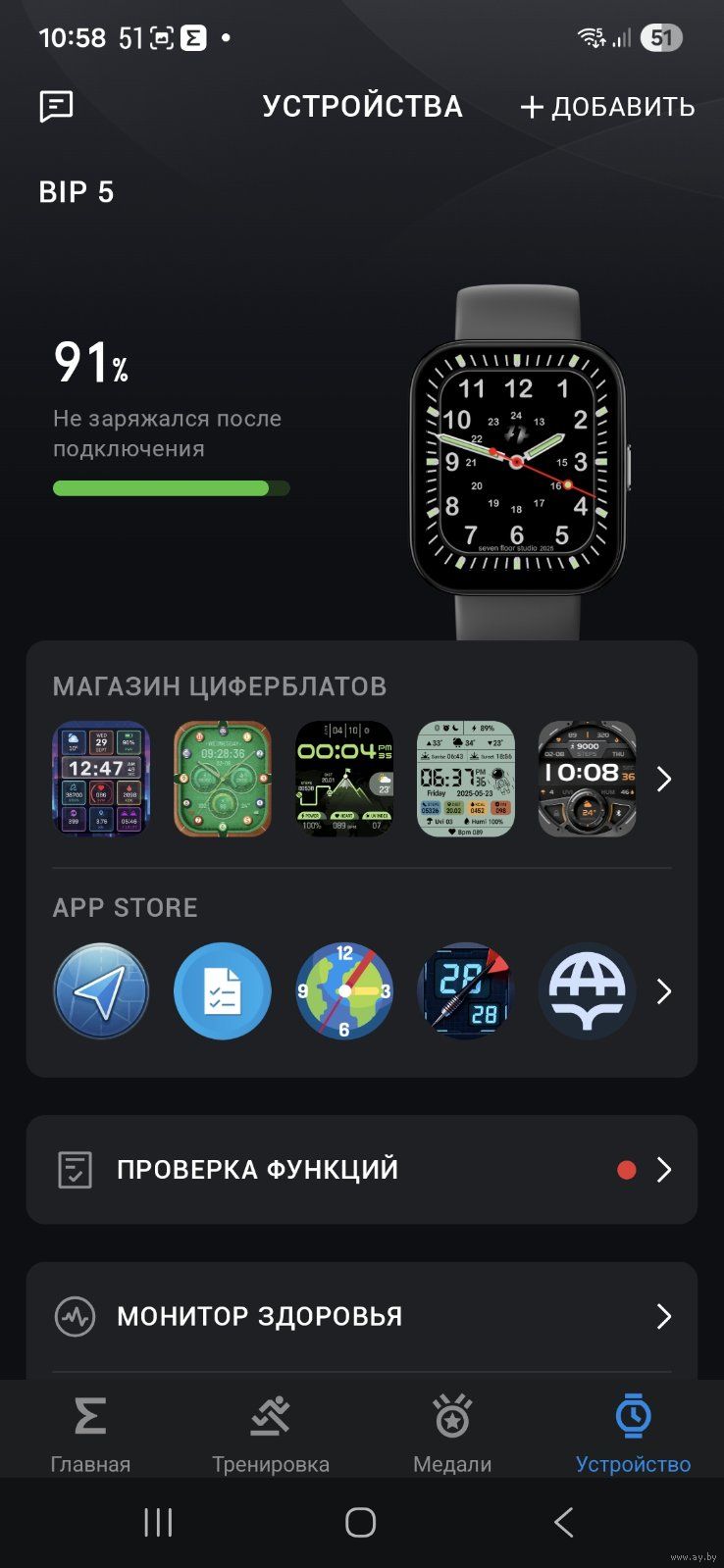Open the checklist document app
This screenshot has width=724, height=1568.
tap(223, 991)
